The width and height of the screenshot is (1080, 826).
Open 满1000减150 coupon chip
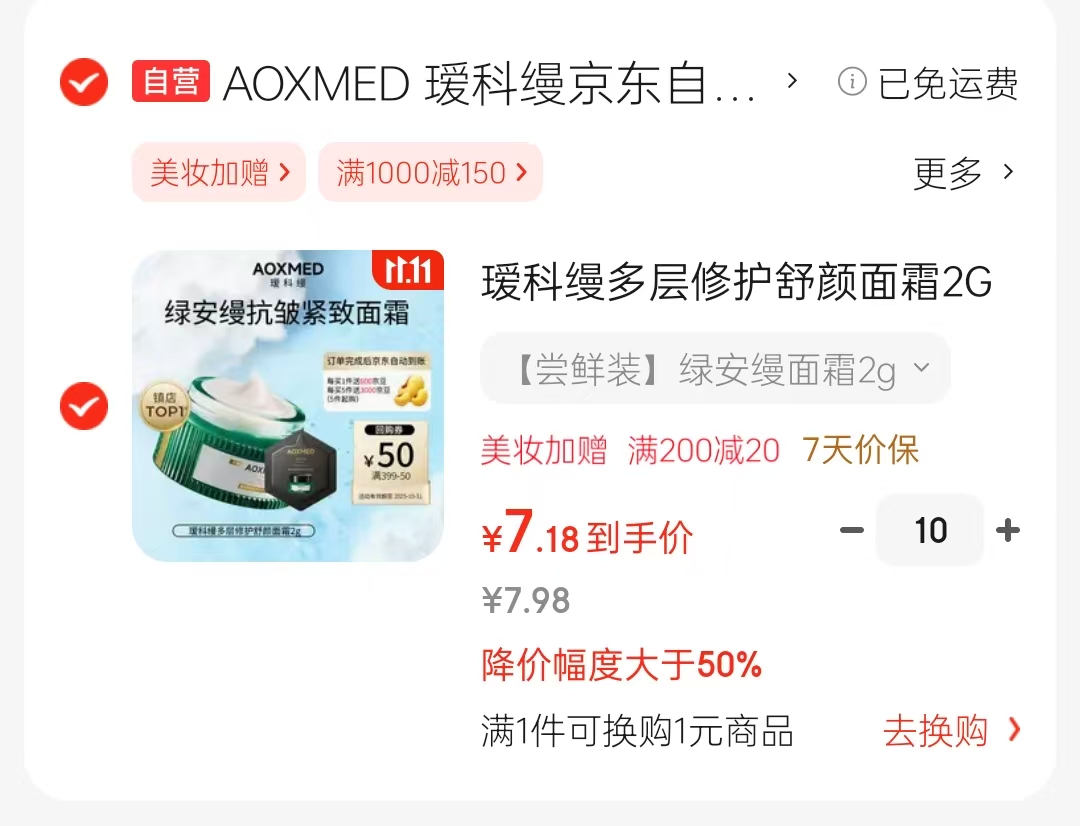(x=430, y=172)
